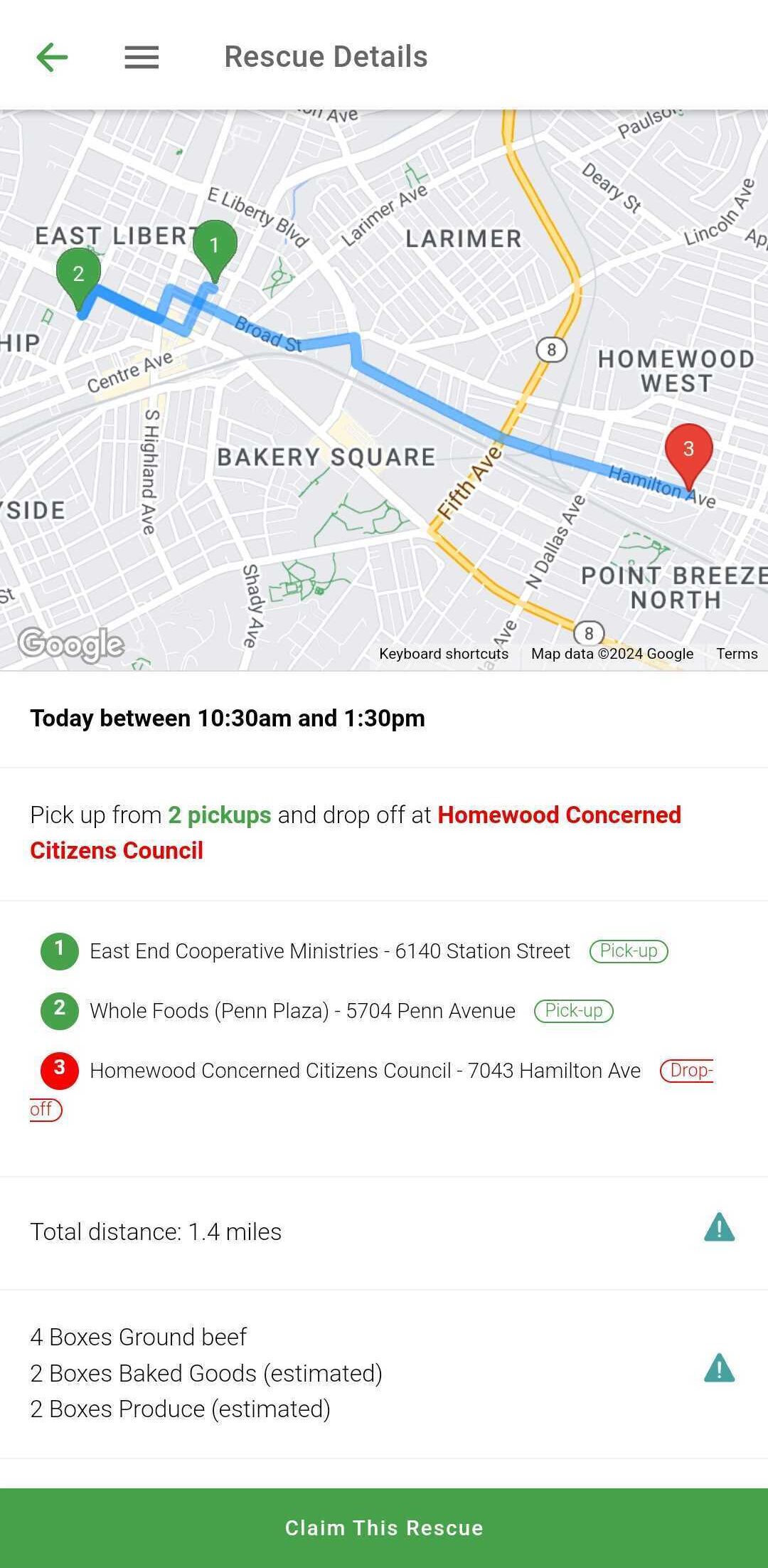Tap map pin 1 in East Liberty

pyautogui.click(x=215, y=252)
